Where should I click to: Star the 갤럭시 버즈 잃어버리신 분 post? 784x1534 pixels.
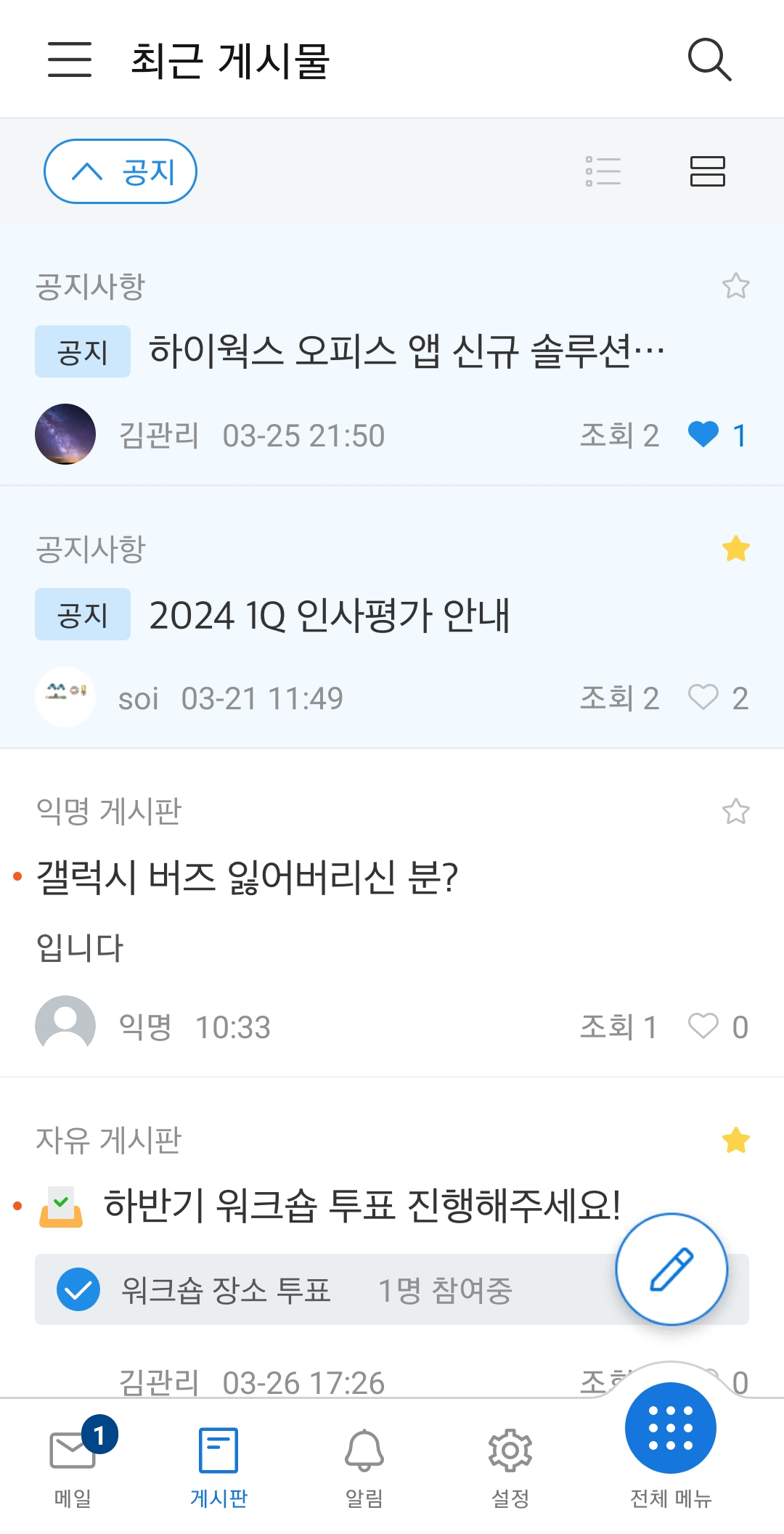click(x=735, y=812)
